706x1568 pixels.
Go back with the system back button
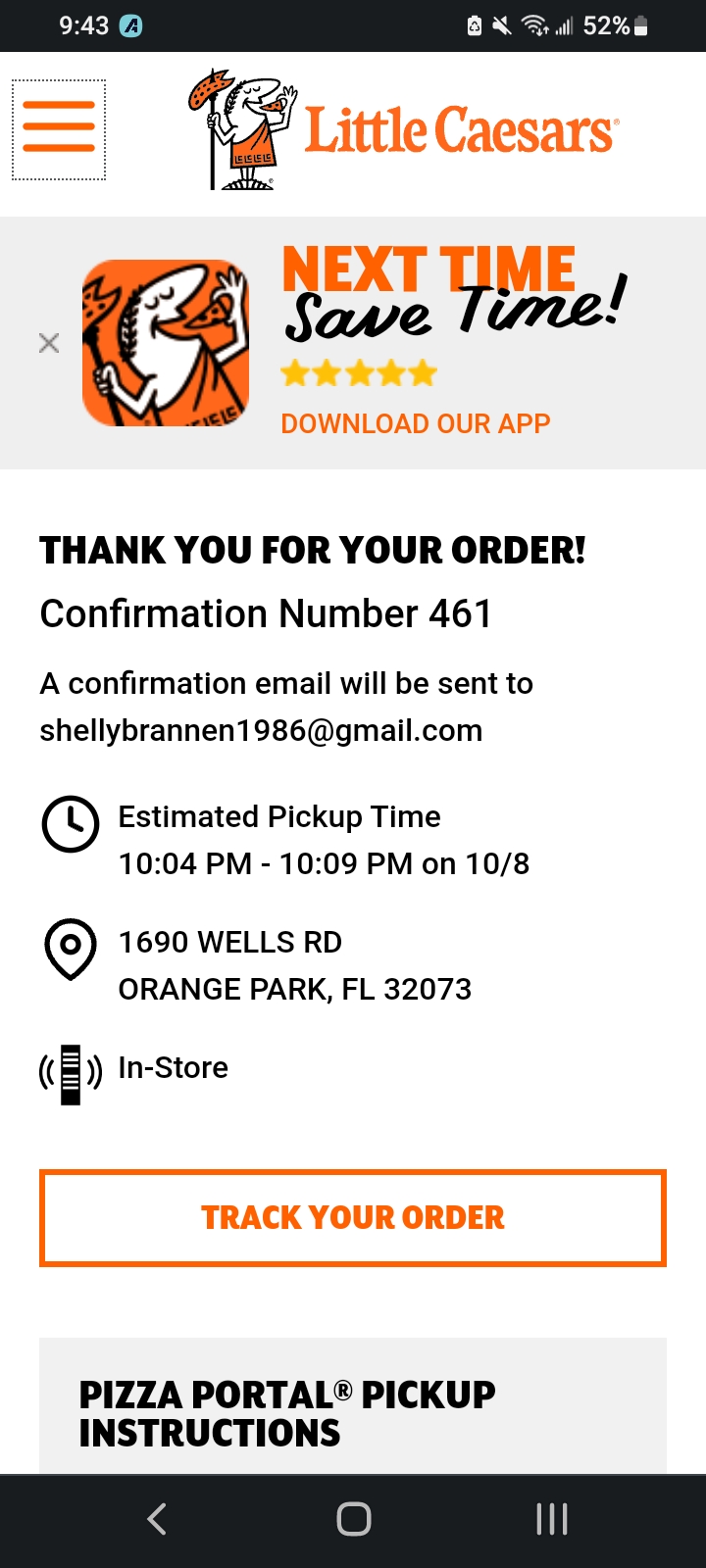(157, 1519)
